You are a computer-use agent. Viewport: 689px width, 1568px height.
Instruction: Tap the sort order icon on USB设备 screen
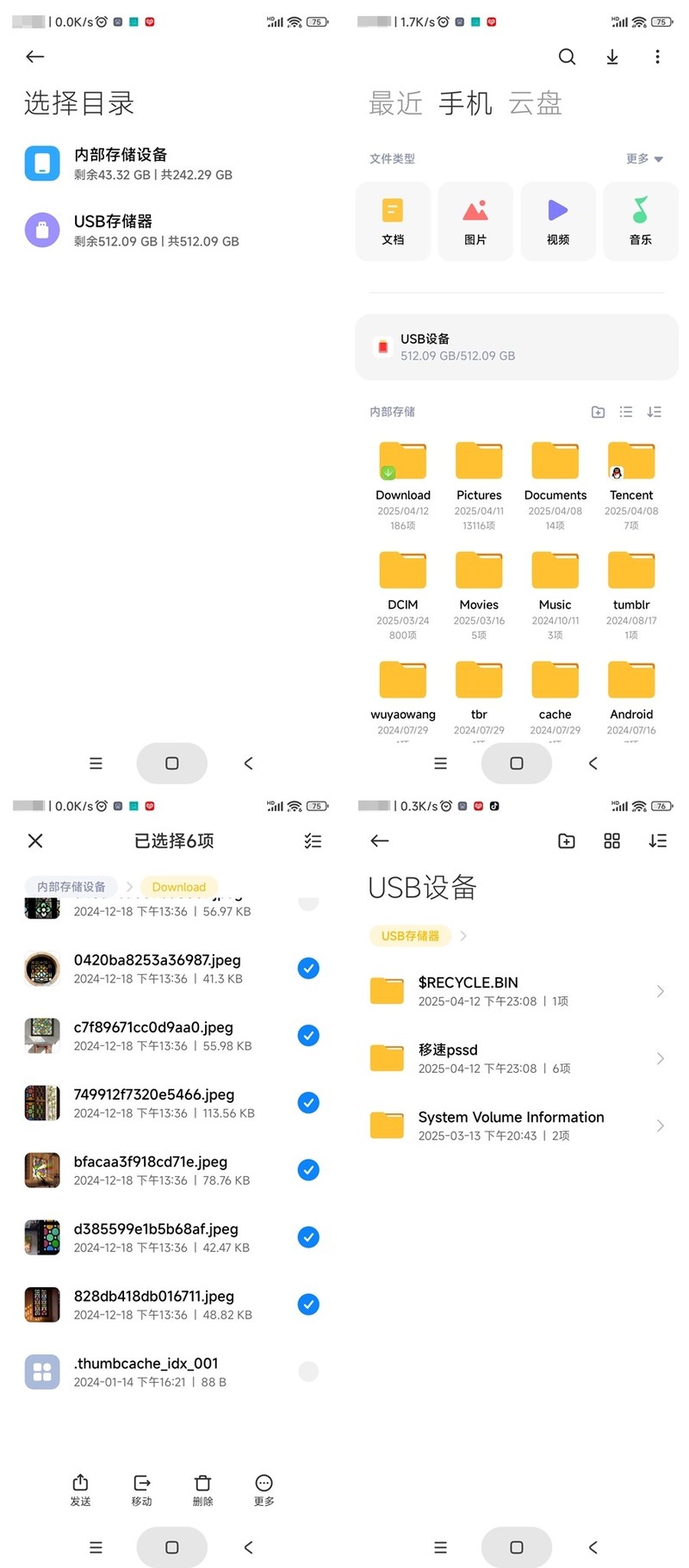658,841
